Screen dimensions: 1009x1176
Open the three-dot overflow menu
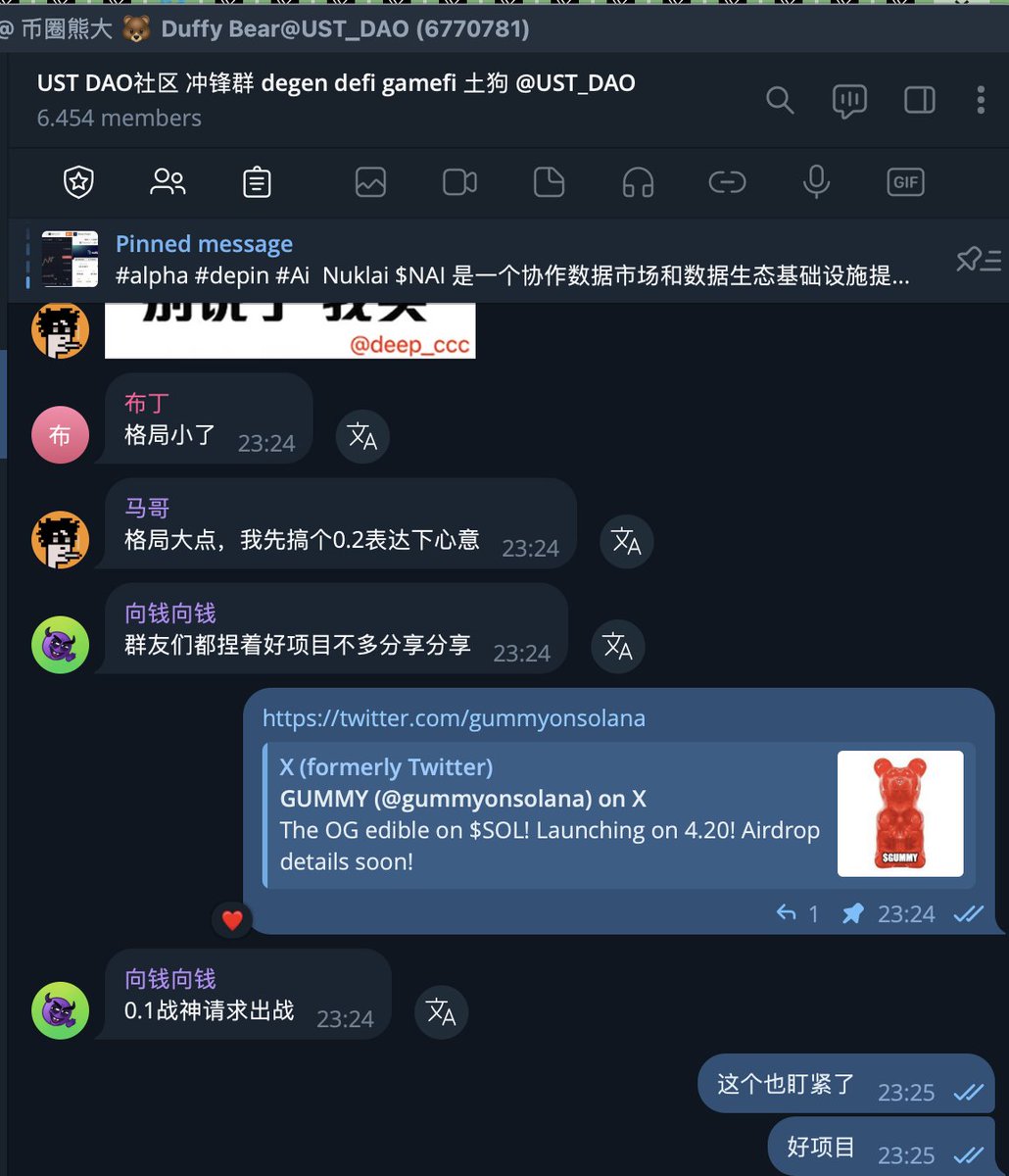tap(981, 100)
